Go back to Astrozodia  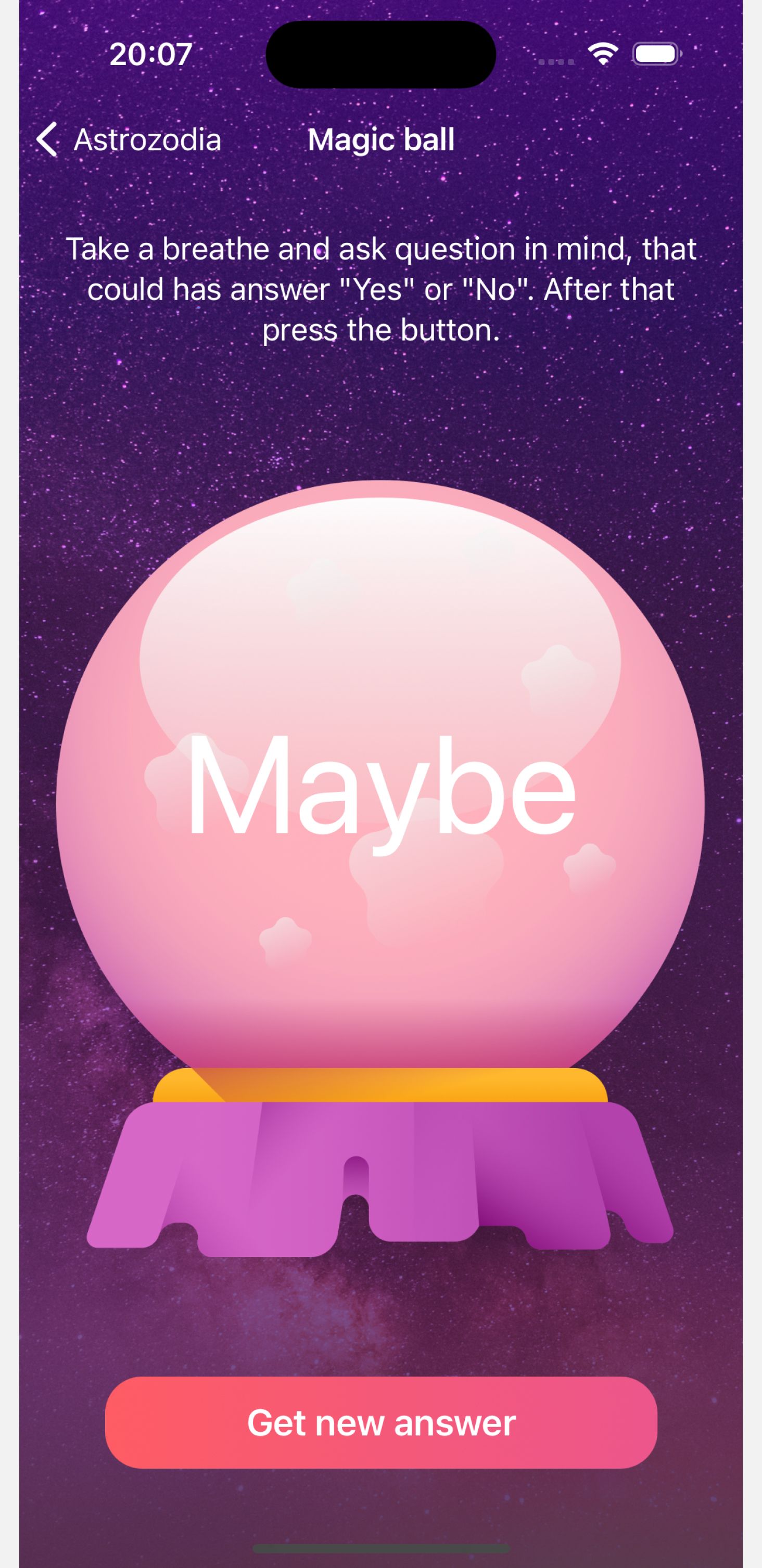[x=128, y=140]
